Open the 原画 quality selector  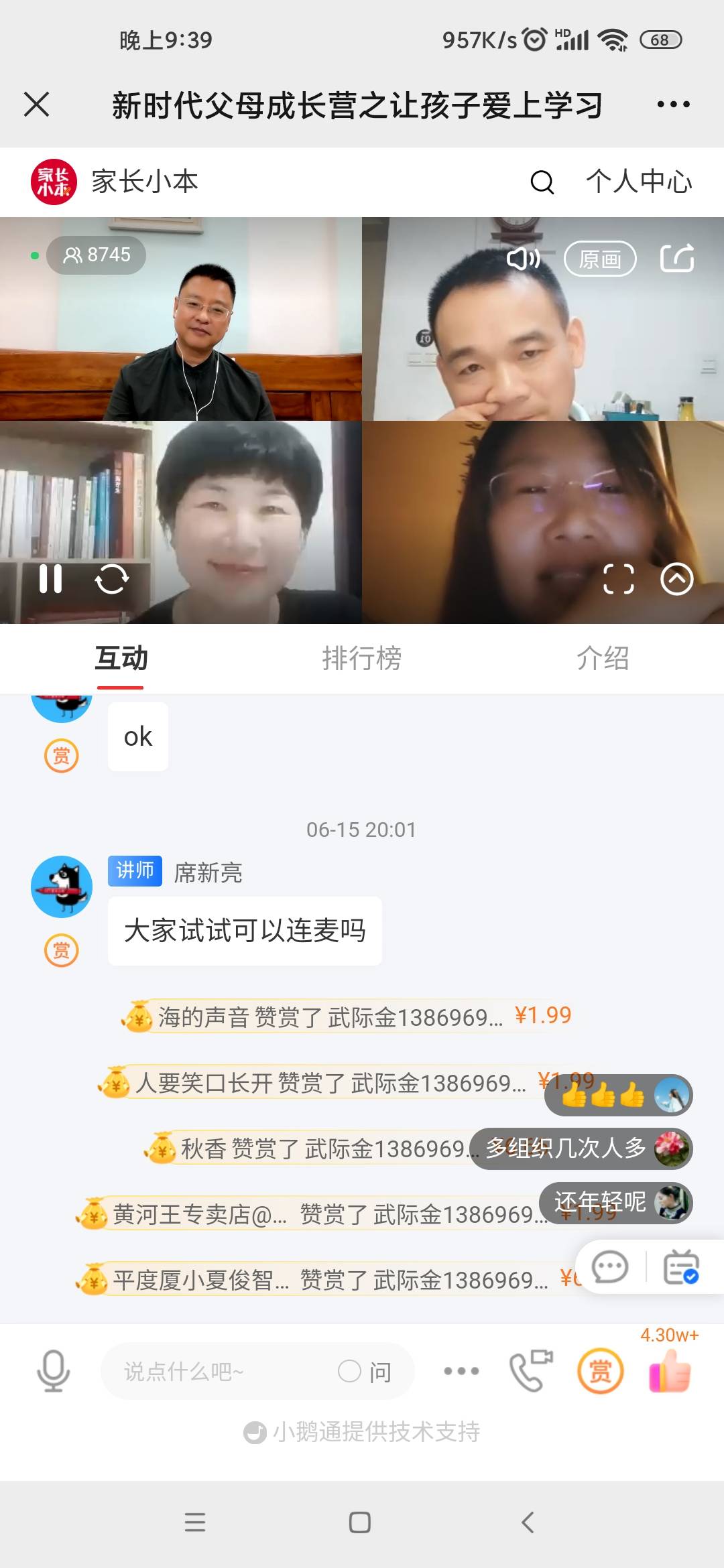point(600,259)
